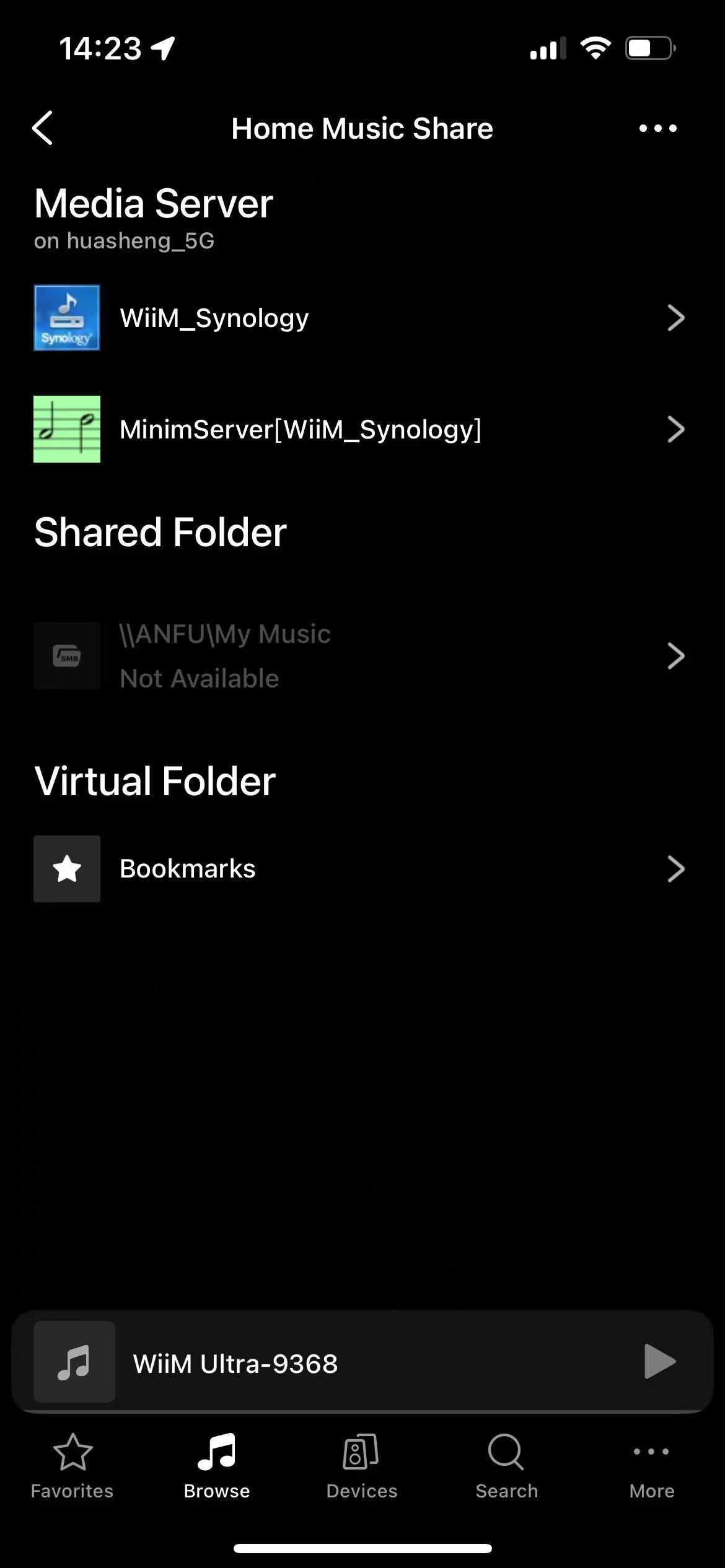Switch to the Browse tab
The image size is (725, 1568).
pos(217,1466)
